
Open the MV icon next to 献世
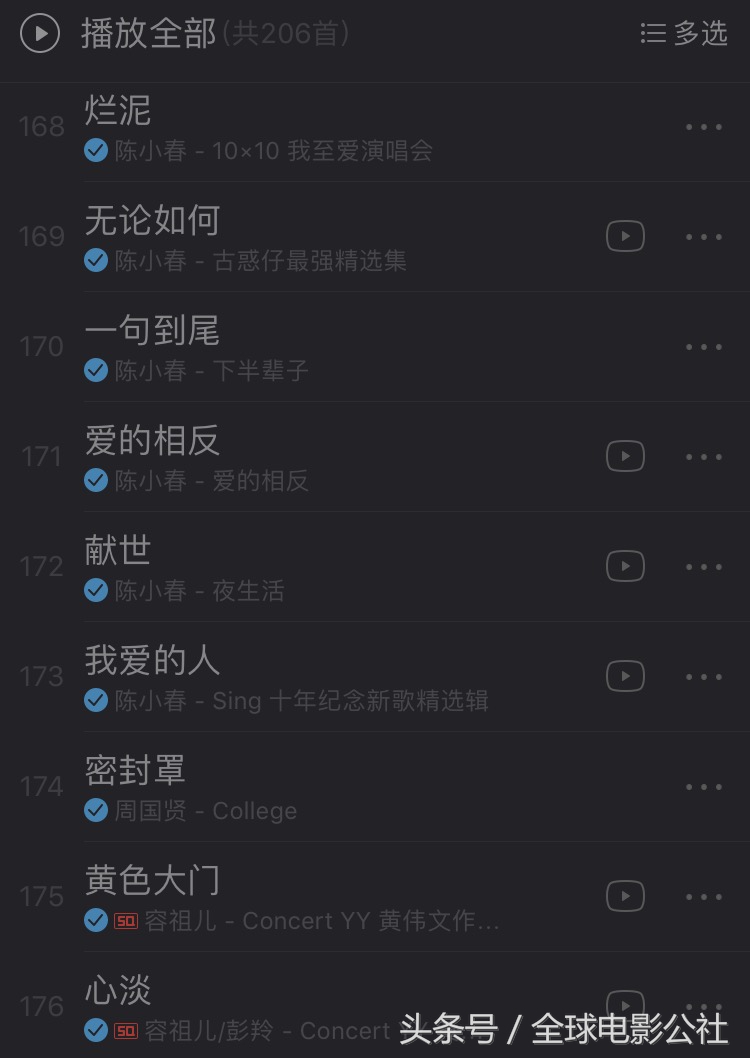624,566
